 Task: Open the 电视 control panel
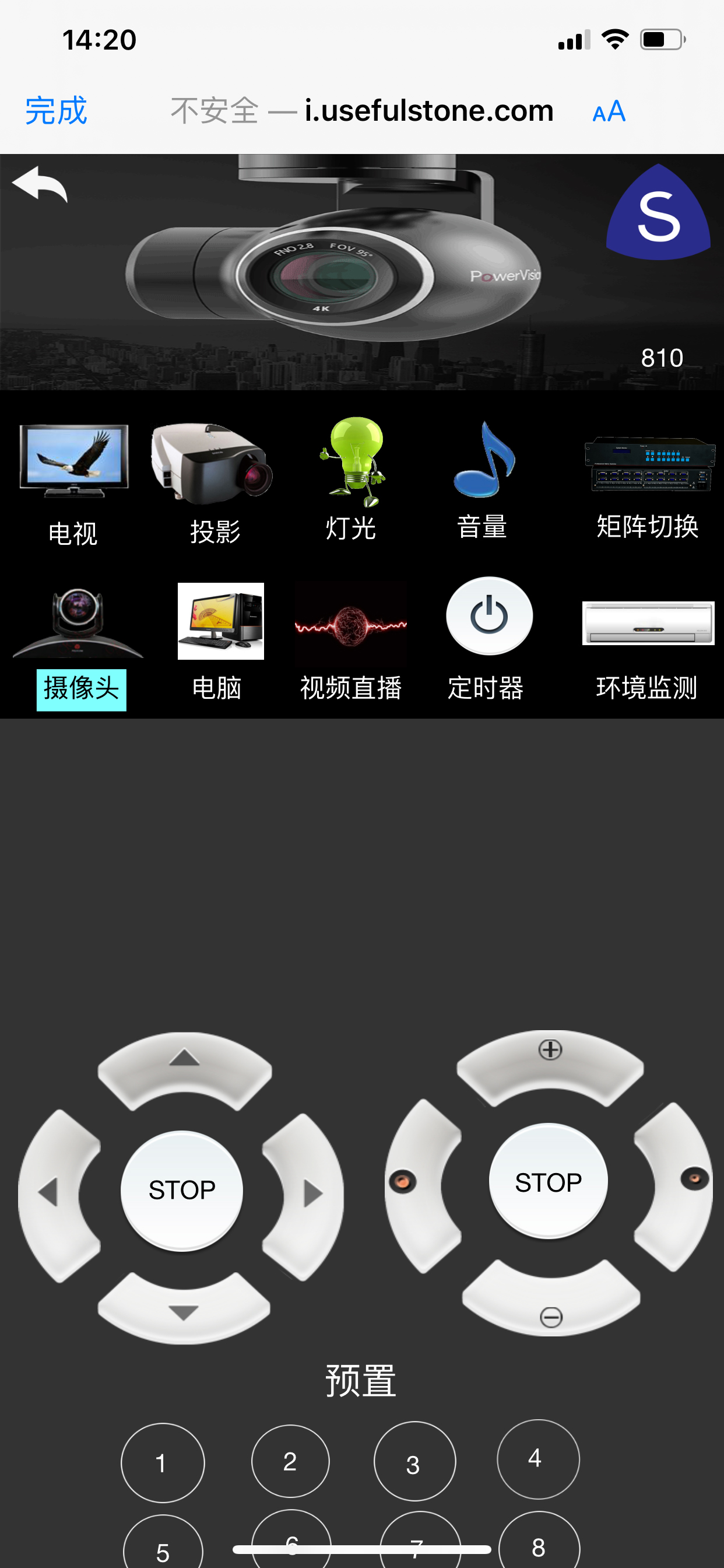pos(73,481)
